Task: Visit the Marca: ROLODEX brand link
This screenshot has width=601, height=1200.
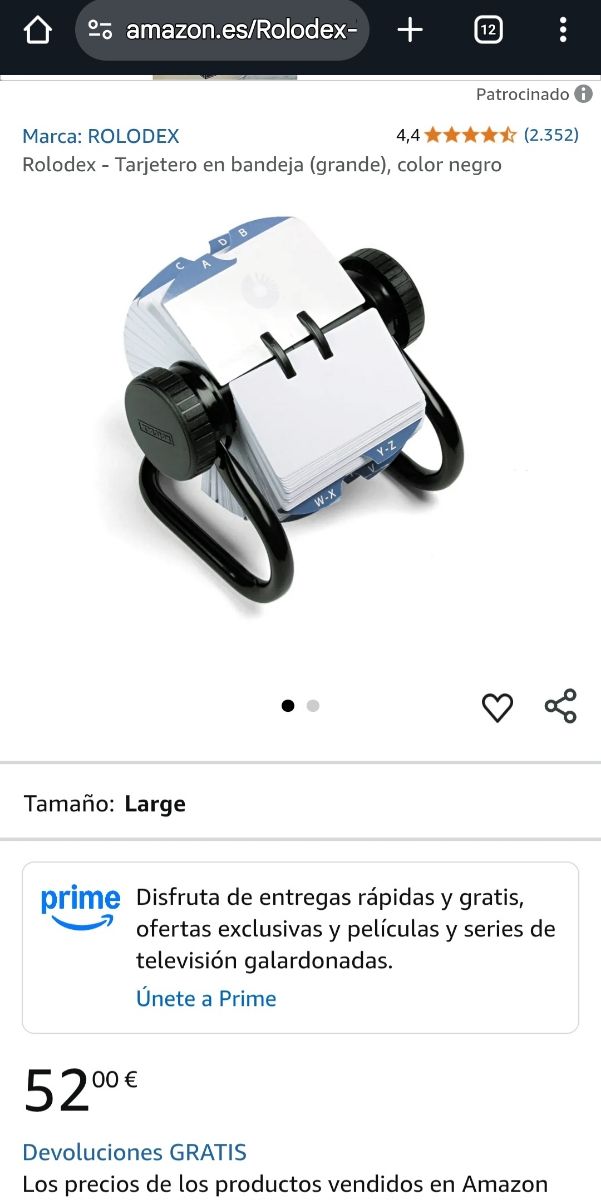Action: 101,136
